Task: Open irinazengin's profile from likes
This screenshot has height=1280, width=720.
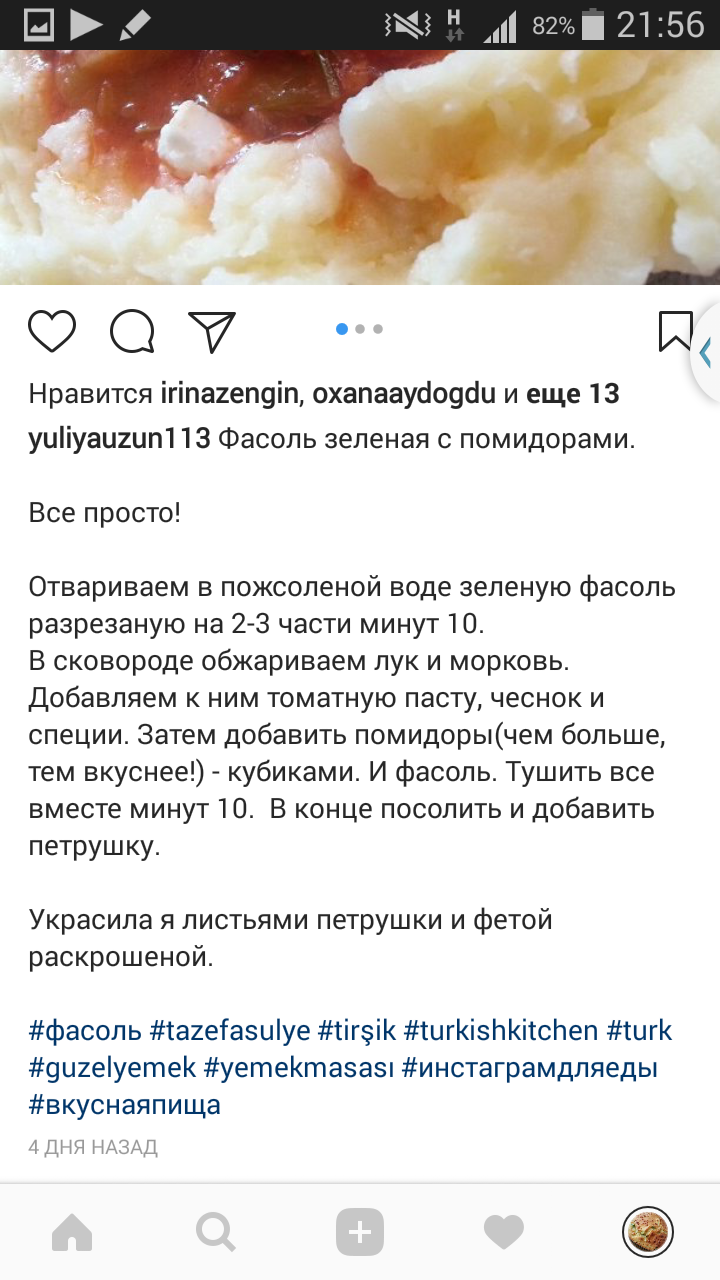Action: coord(230,394)
